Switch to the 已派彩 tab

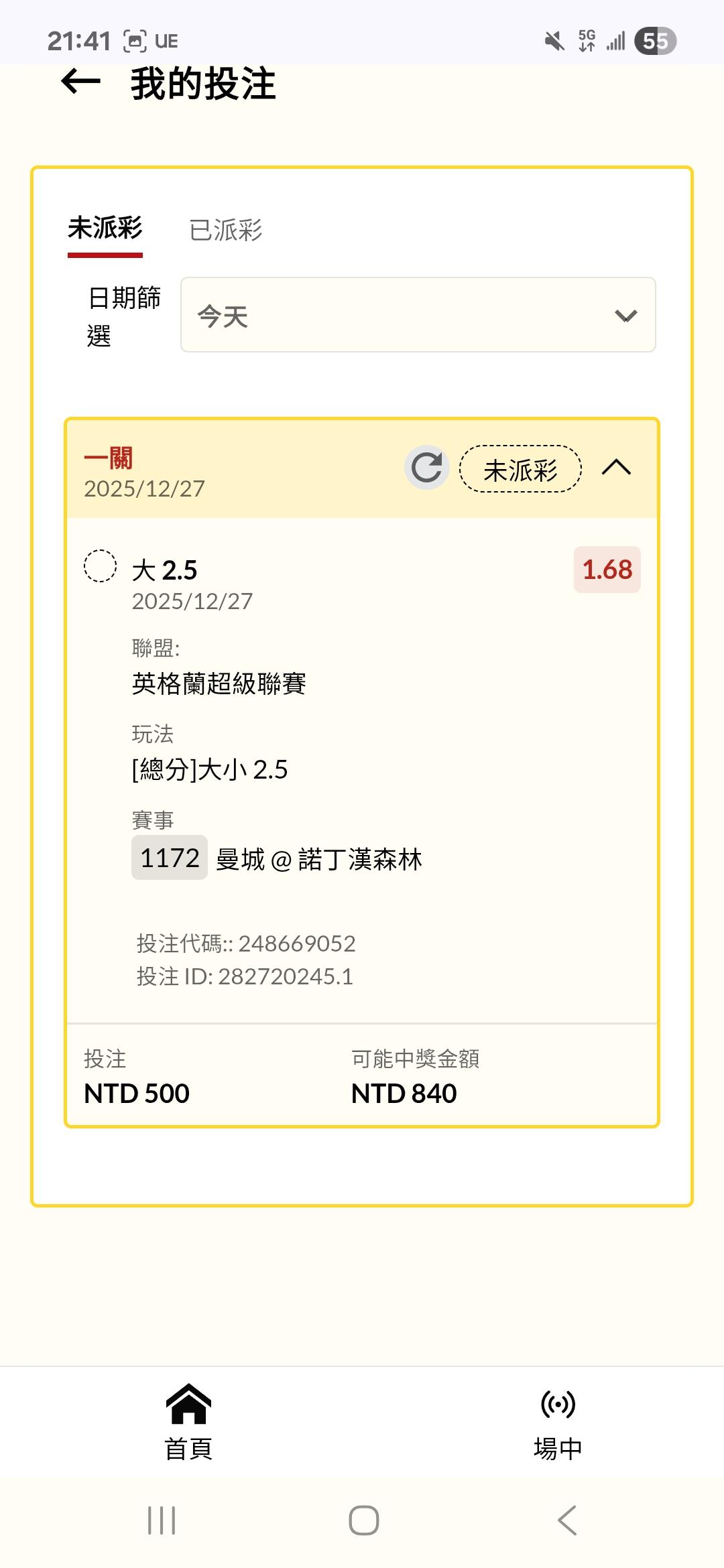tap(226, 230)
